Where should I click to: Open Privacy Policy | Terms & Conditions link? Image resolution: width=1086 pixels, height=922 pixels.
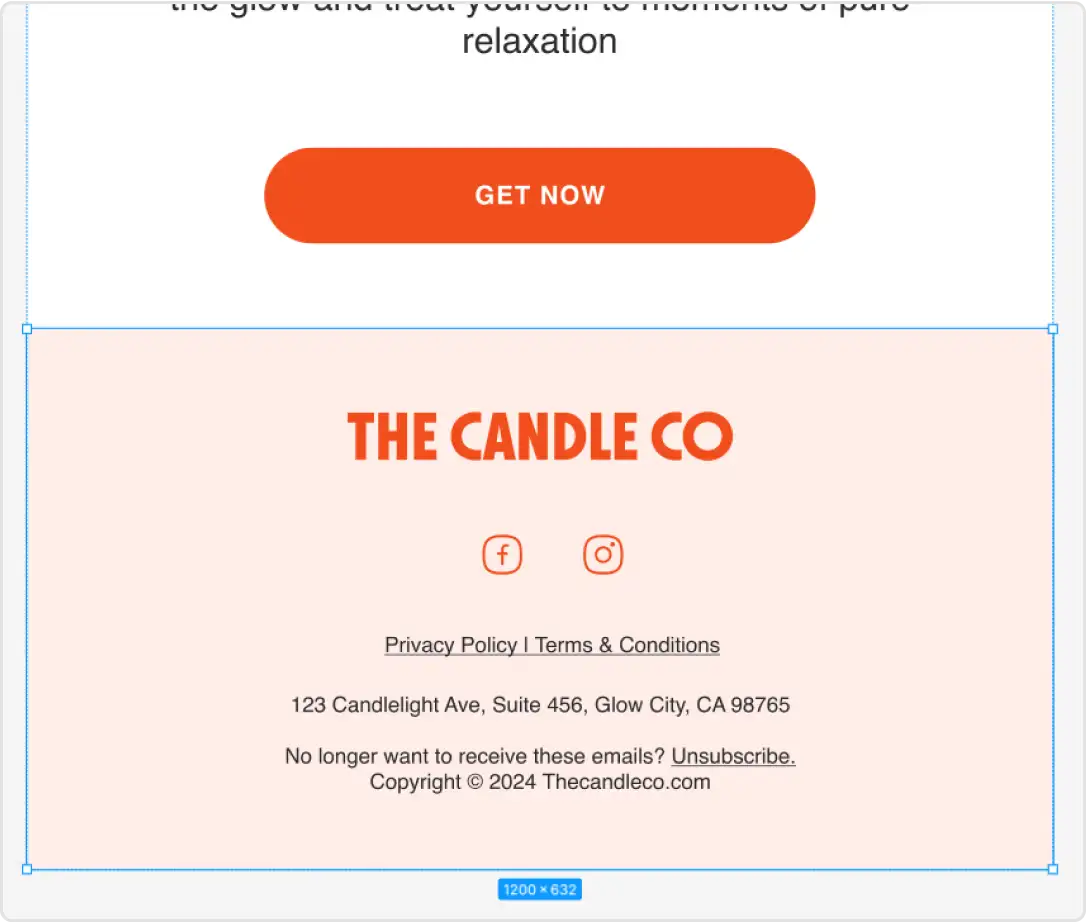click(x=552, y=645)
